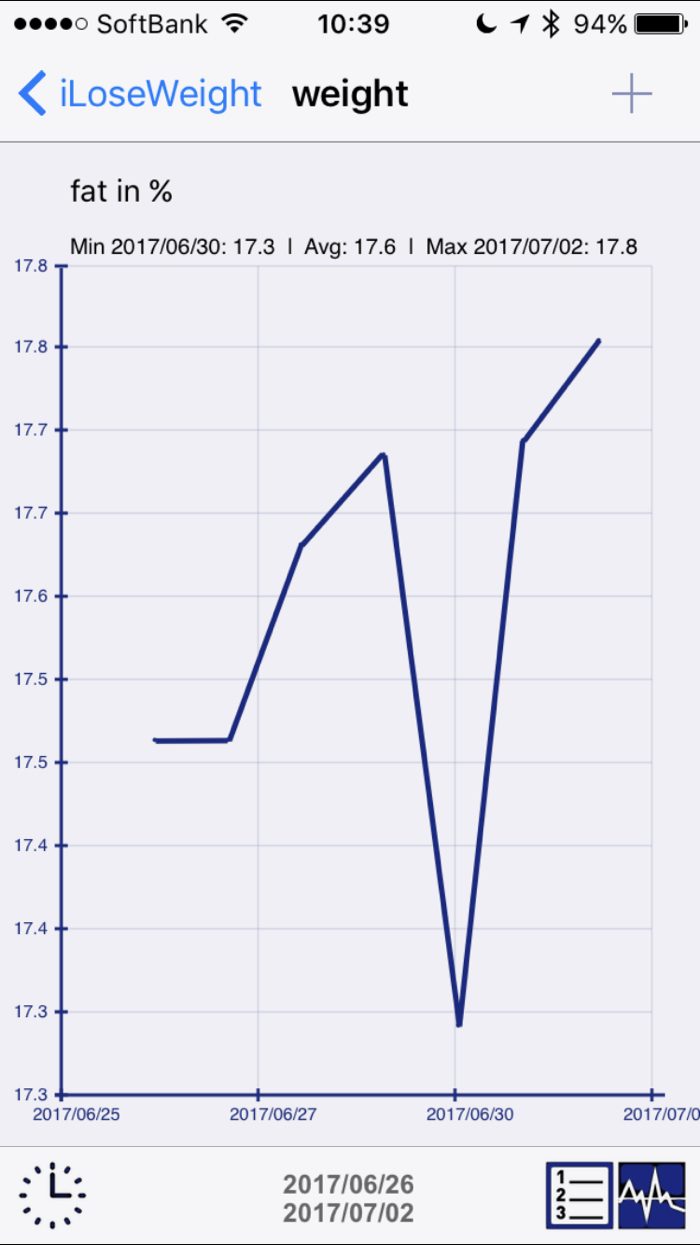Switch to the numbered list view
The width and height of the screenshot is (700, 1245).
tap(579, 1195)
